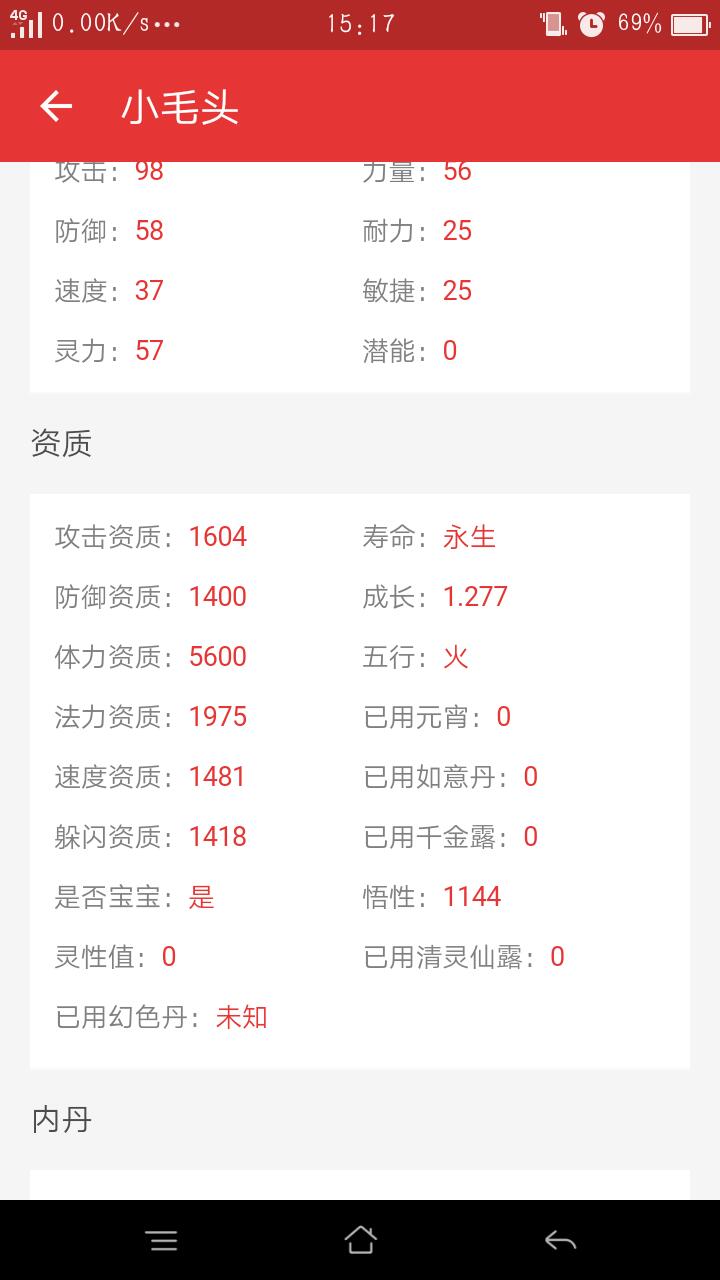The height and width of the screenshot is (1280, 720).
Task: Go back using the app bar arrow
Action: pos(56,106)
